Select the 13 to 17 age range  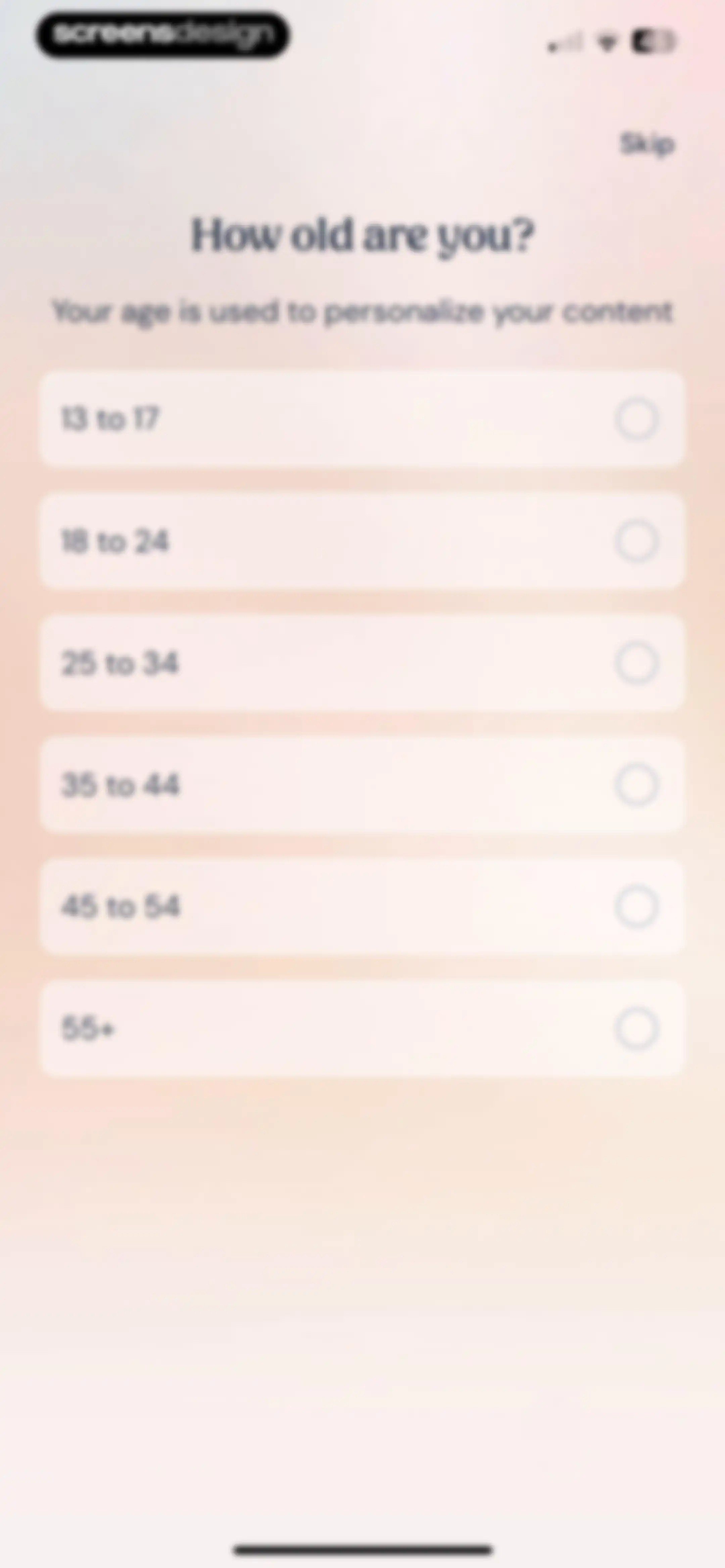(x=362, y=419)
